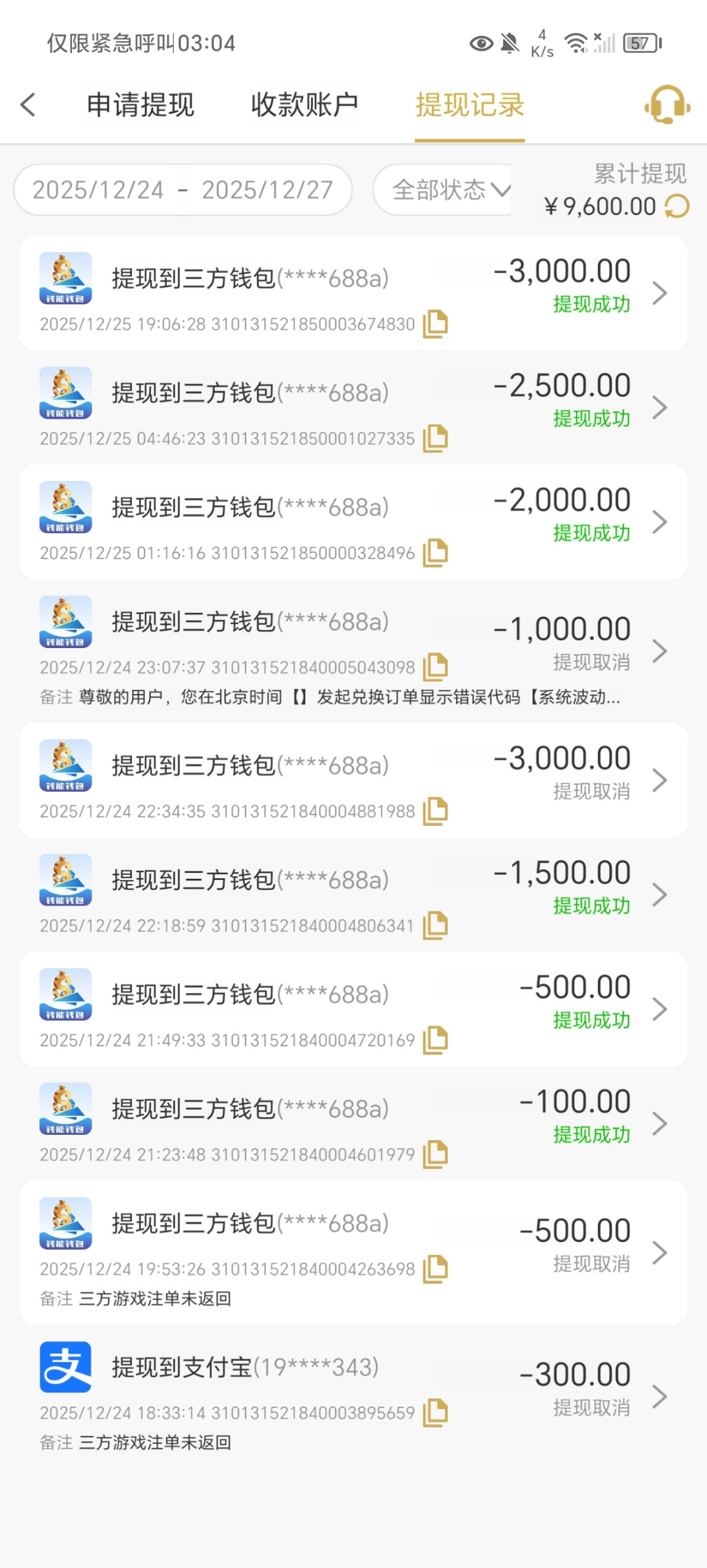Image resolution: width=707 pixels, height=1568 pixels.
Task: Go back using the top-left arrow
Action: coord(28,105)
